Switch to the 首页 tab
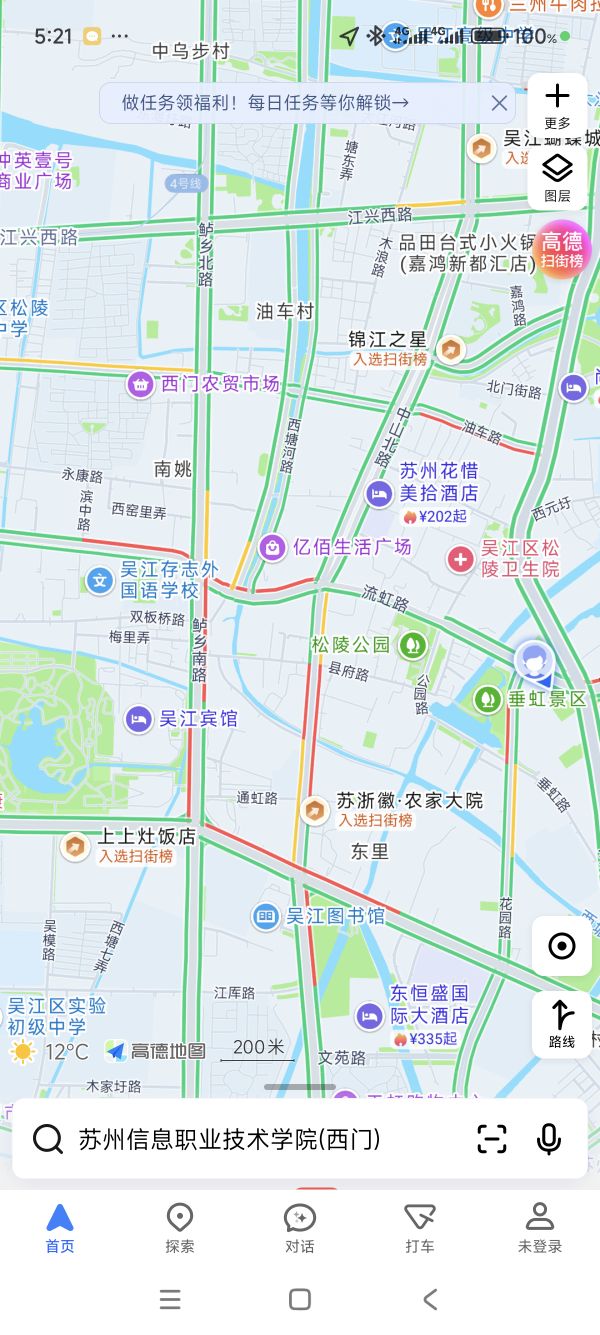Image resolution: width=600 pixels, height=1335 pixels. click(x=60, y=1227)
